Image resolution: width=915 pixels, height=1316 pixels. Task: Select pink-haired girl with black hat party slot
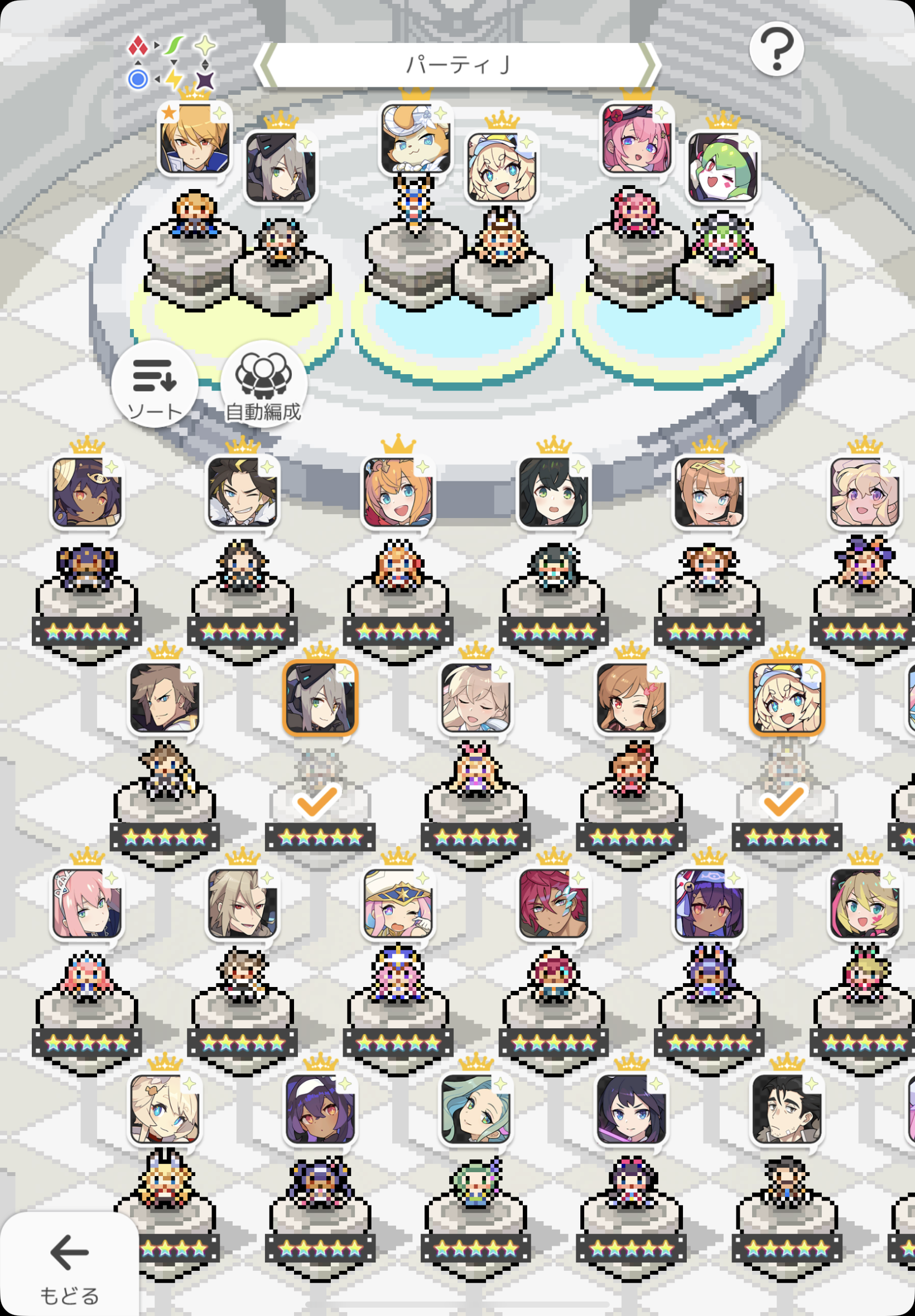[x=635, y=139]
